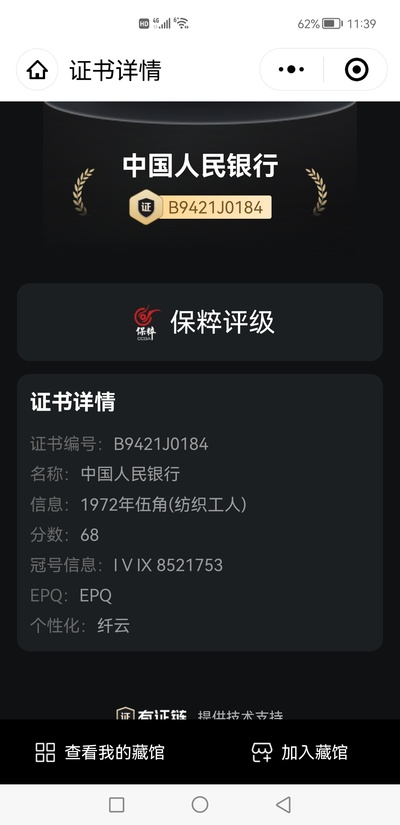
Task: Open the 保粹评级 grading company card
Action: (x=200, y=322)
